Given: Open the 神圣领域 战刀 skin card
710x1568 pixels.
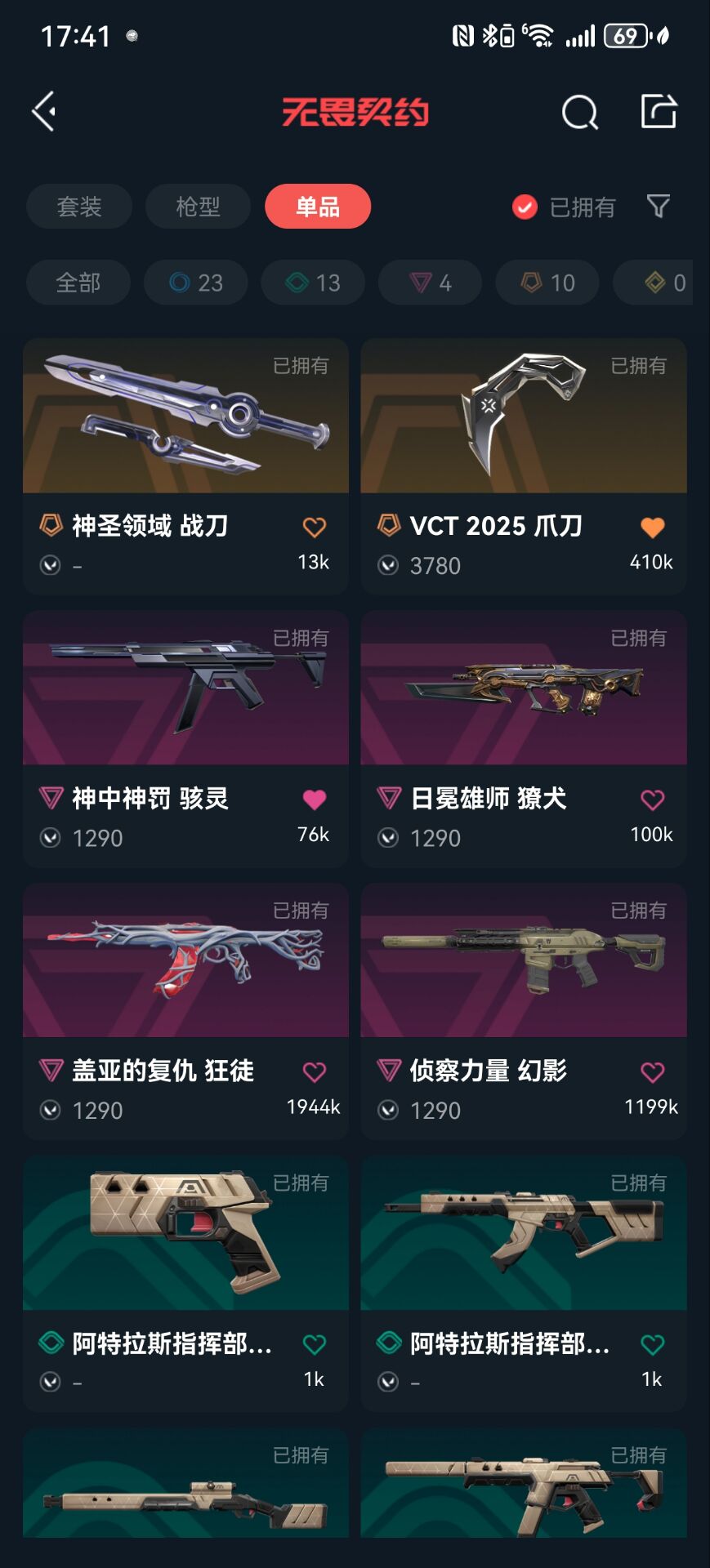Looking at the screenshot, I should point(185,466).
